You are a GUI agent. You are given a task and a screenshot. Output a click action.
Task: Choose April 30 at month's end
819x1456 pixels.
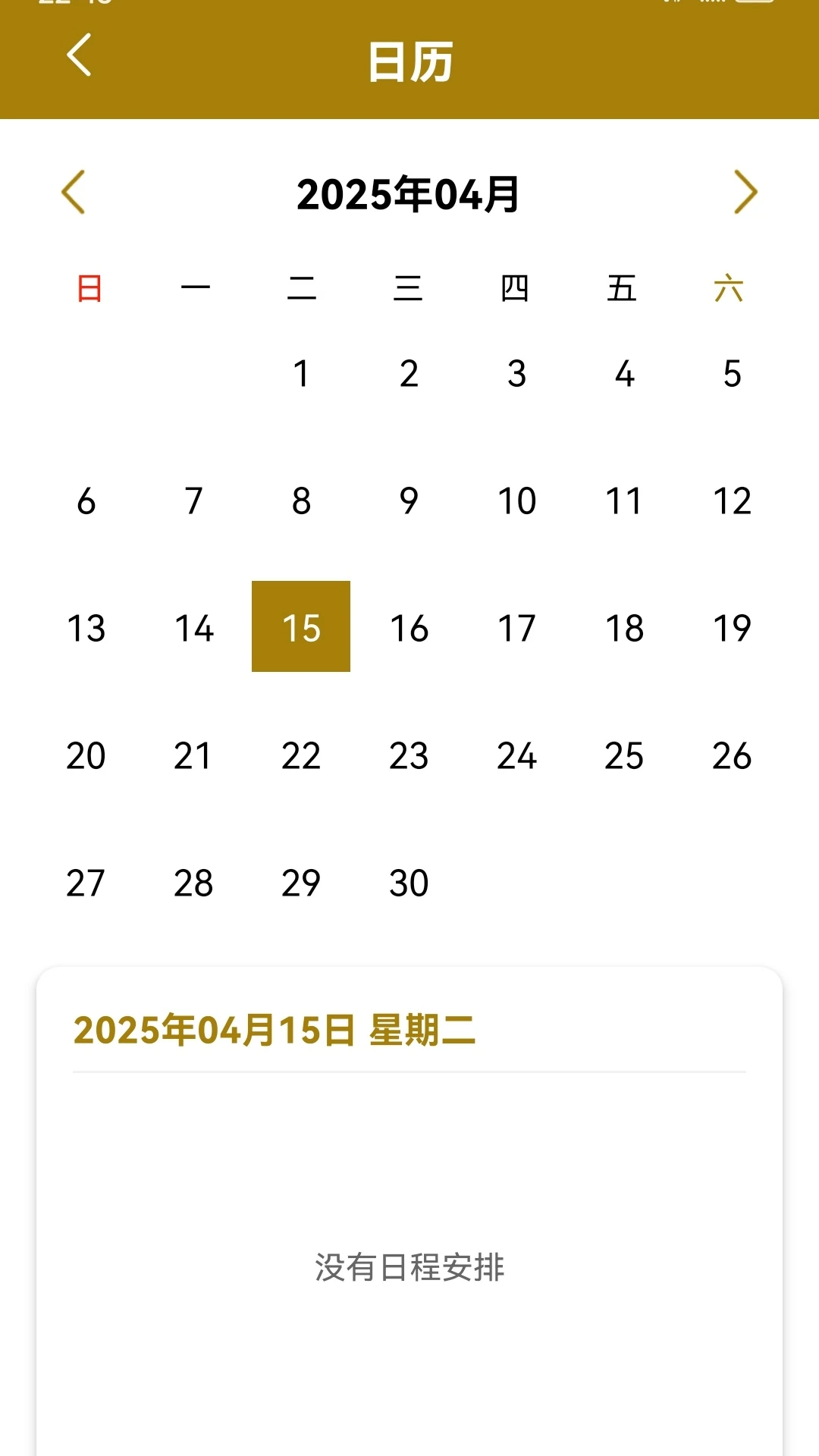coord(409,882)
